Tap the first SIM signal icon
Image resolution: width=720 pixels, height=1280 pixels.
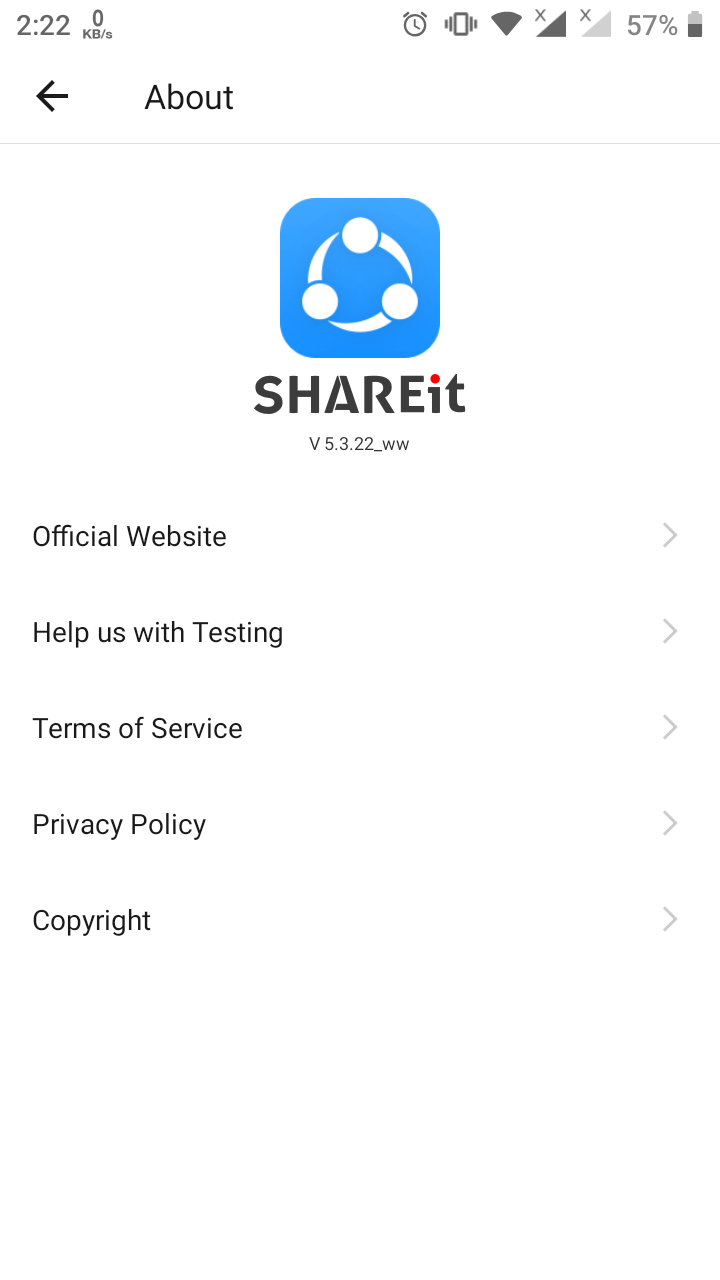tap(549, 24)
